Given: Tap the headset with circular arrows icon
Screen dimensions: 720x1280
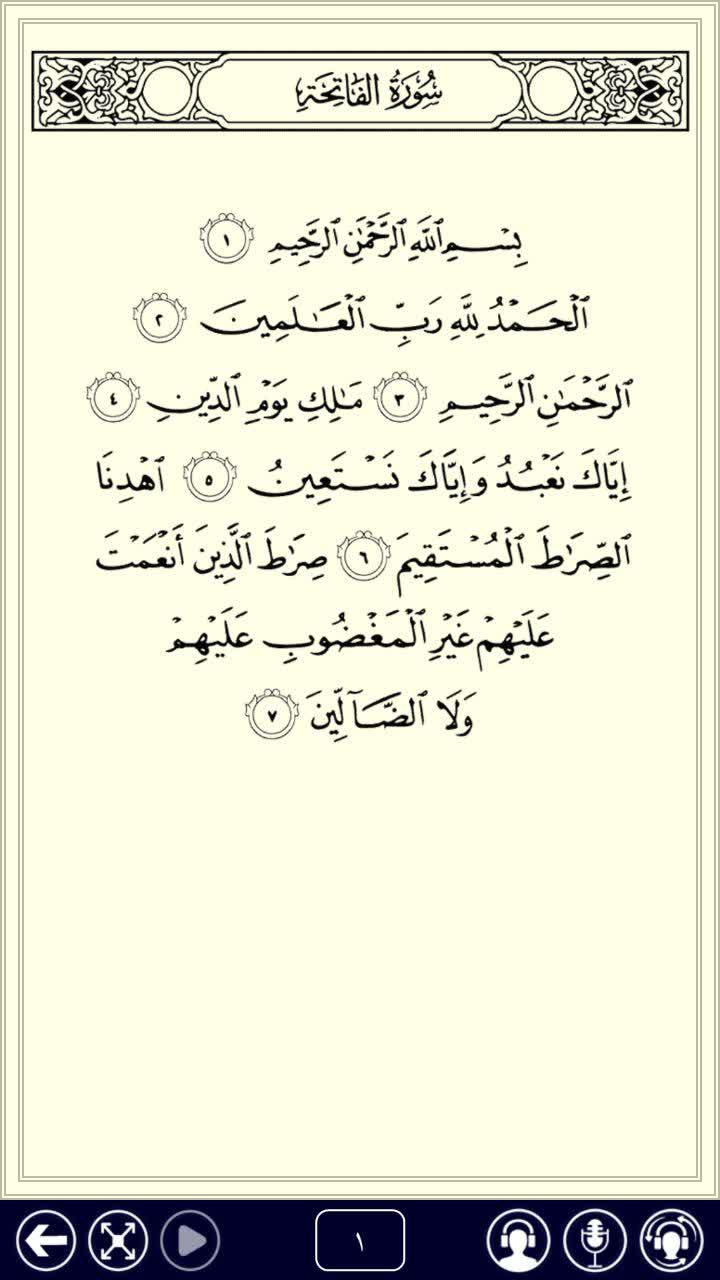Looking at the screenshot, I should [671, 1240].
